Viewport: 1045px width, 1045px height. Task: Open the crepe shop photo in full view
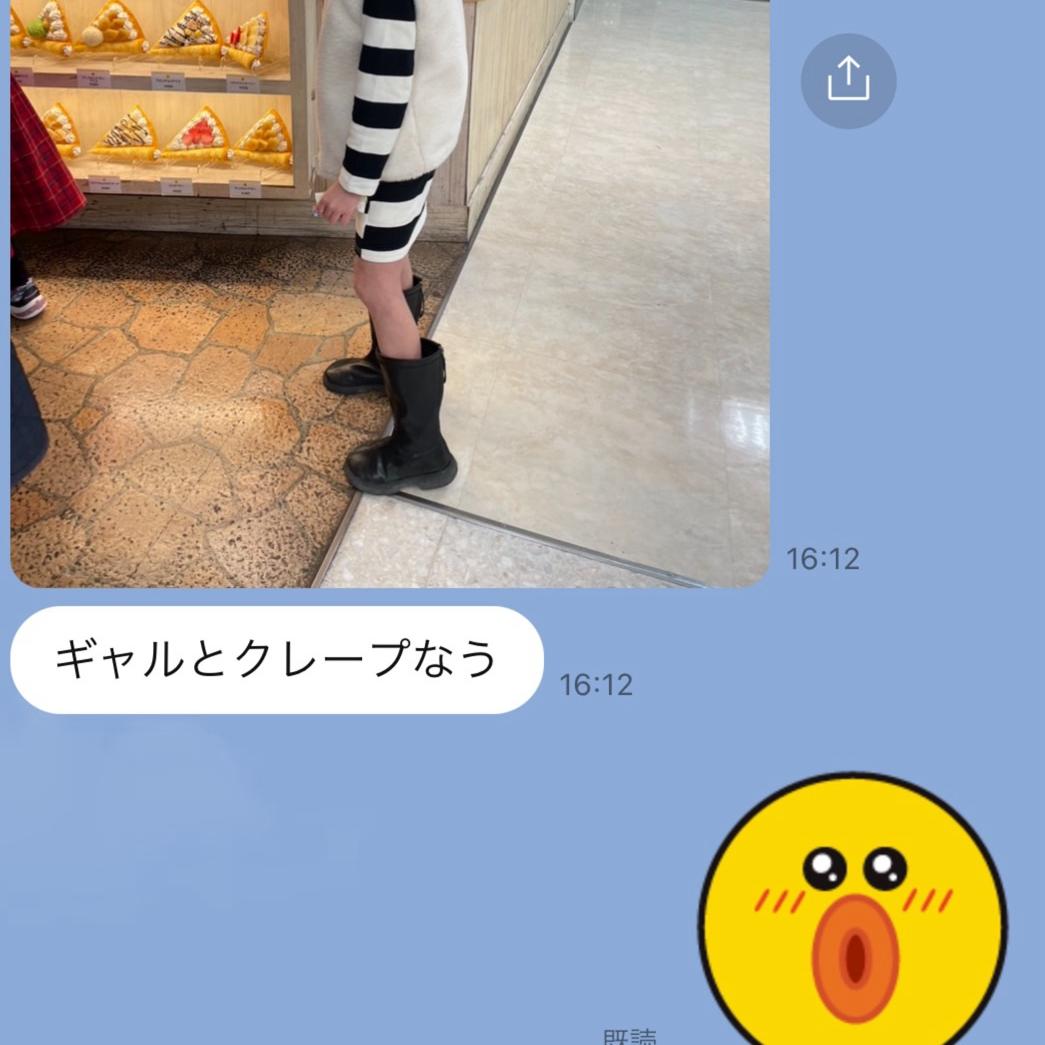pos(389,290)
